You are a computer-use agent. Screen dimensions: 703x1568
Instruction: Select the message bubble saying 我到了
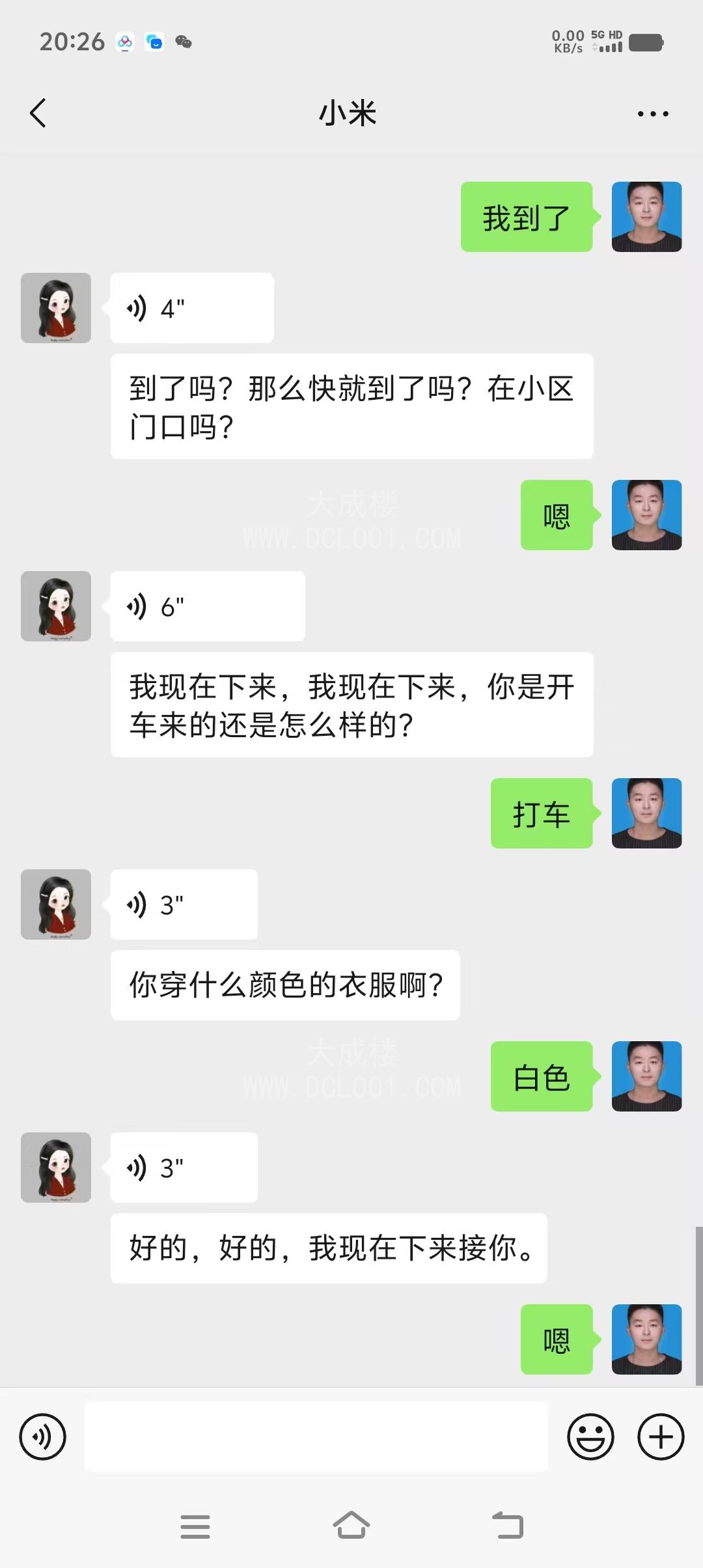pos(526,217)
